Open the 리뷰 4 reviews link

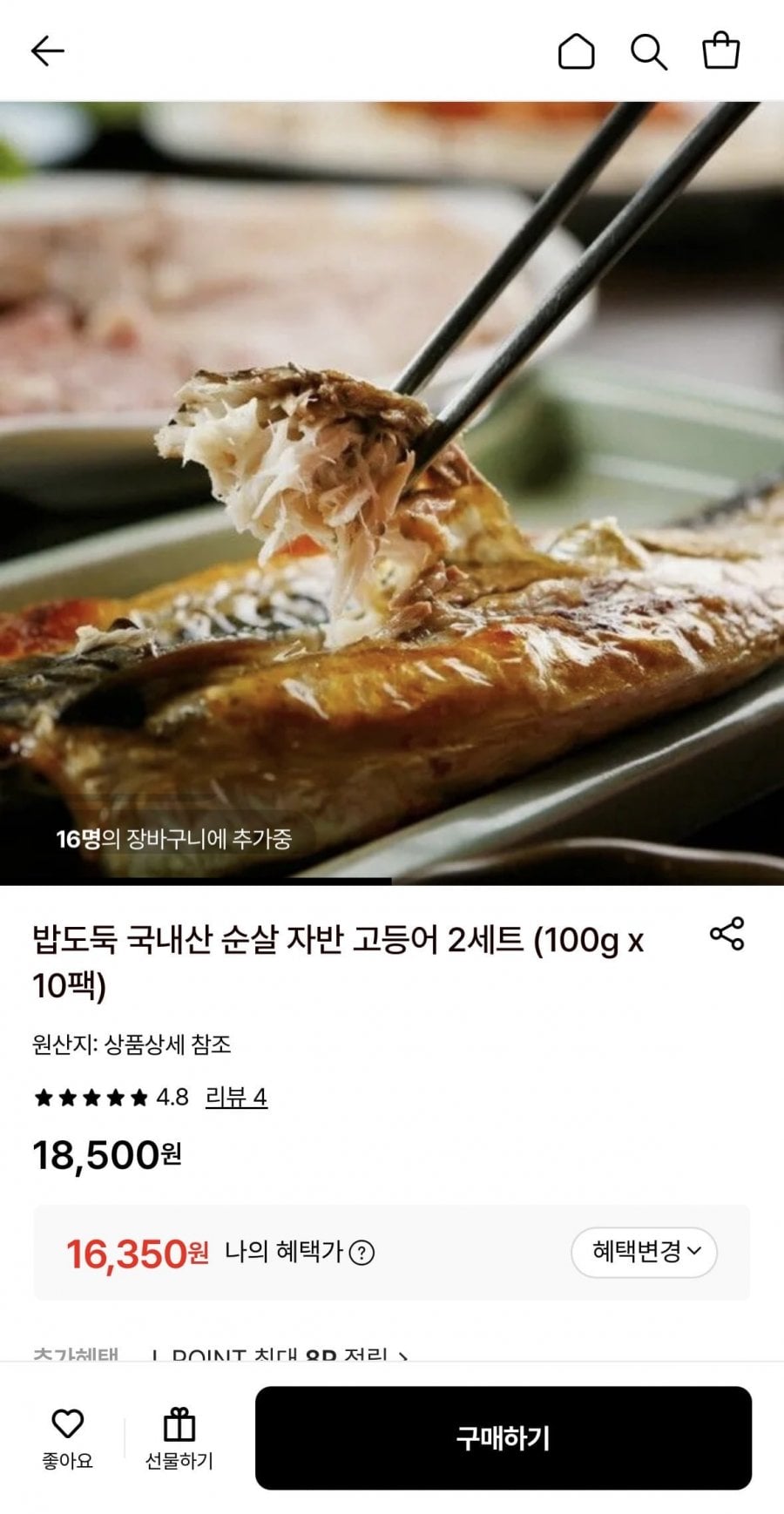pyautogui.click(x=235, y=1097)
